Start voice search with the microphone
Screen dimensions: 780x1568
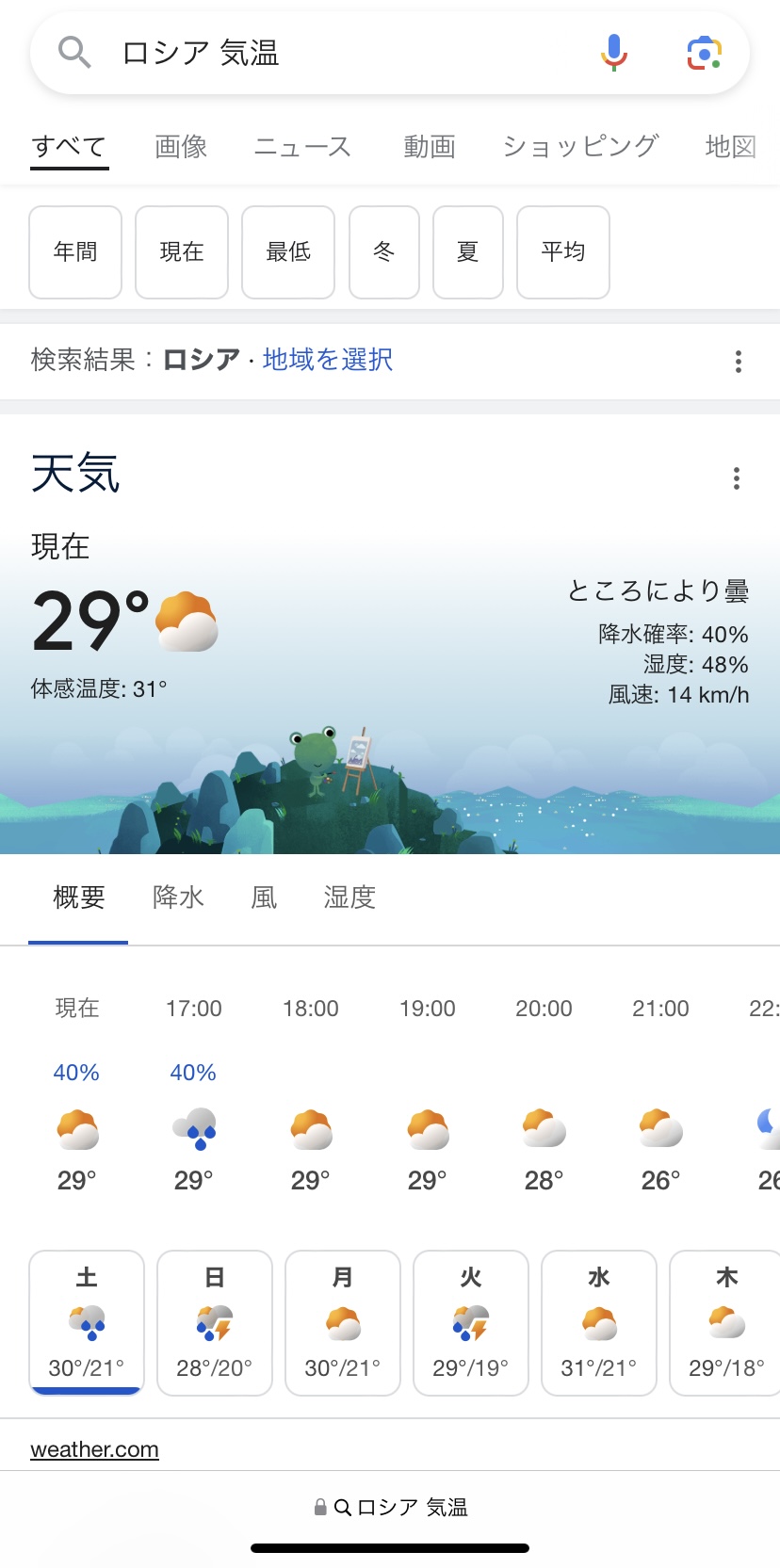(x=613, y=53)
